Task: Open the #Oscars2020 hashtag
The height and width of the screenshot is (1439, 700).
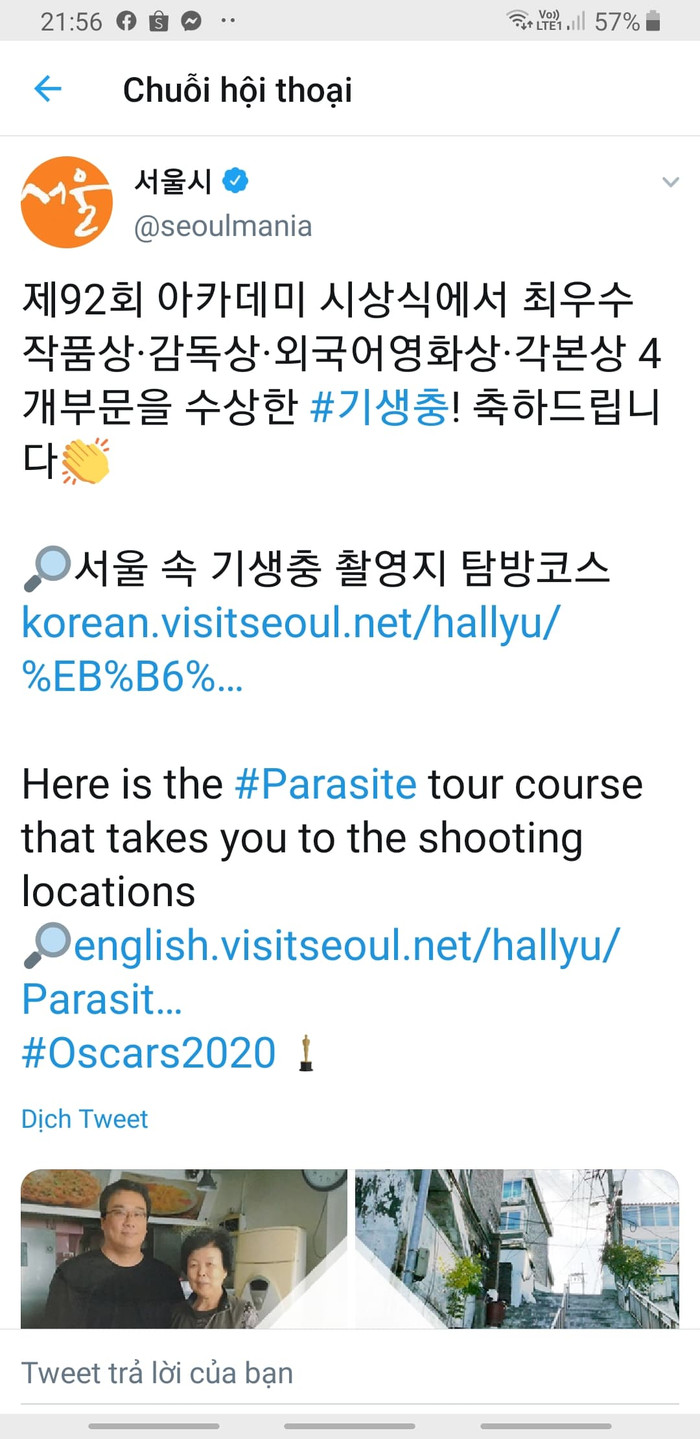Action: (148, 1053)
